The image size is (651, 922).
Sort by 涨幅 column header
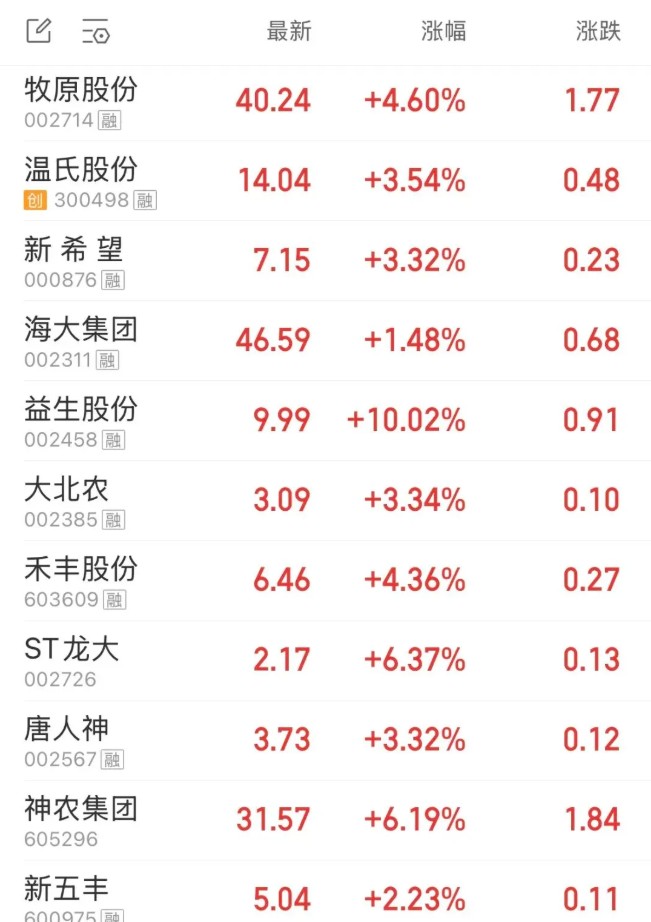point(443,31)
